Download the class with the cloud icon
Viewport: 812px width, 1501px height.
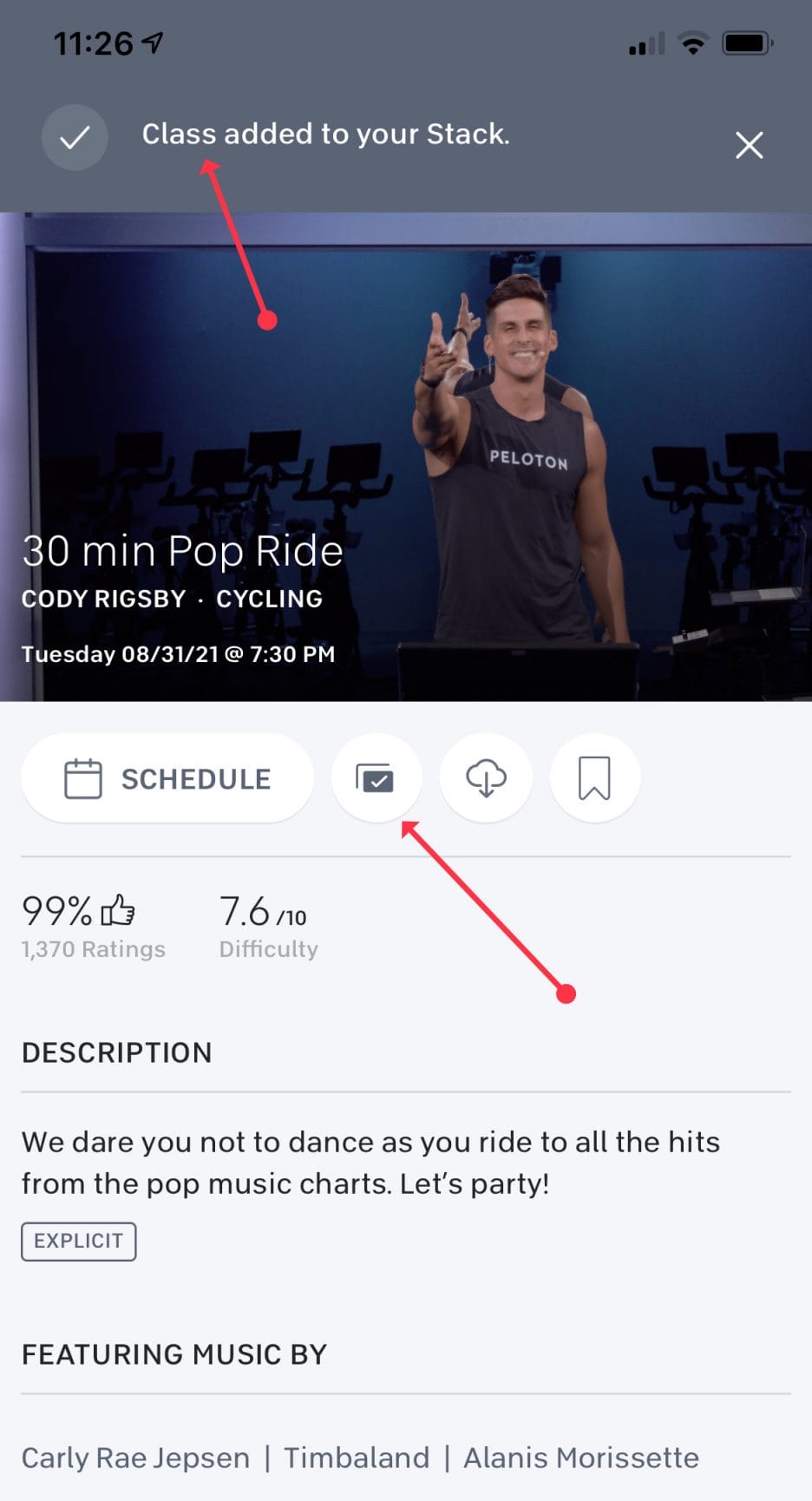pyautogui.click(x=486, y=778)
